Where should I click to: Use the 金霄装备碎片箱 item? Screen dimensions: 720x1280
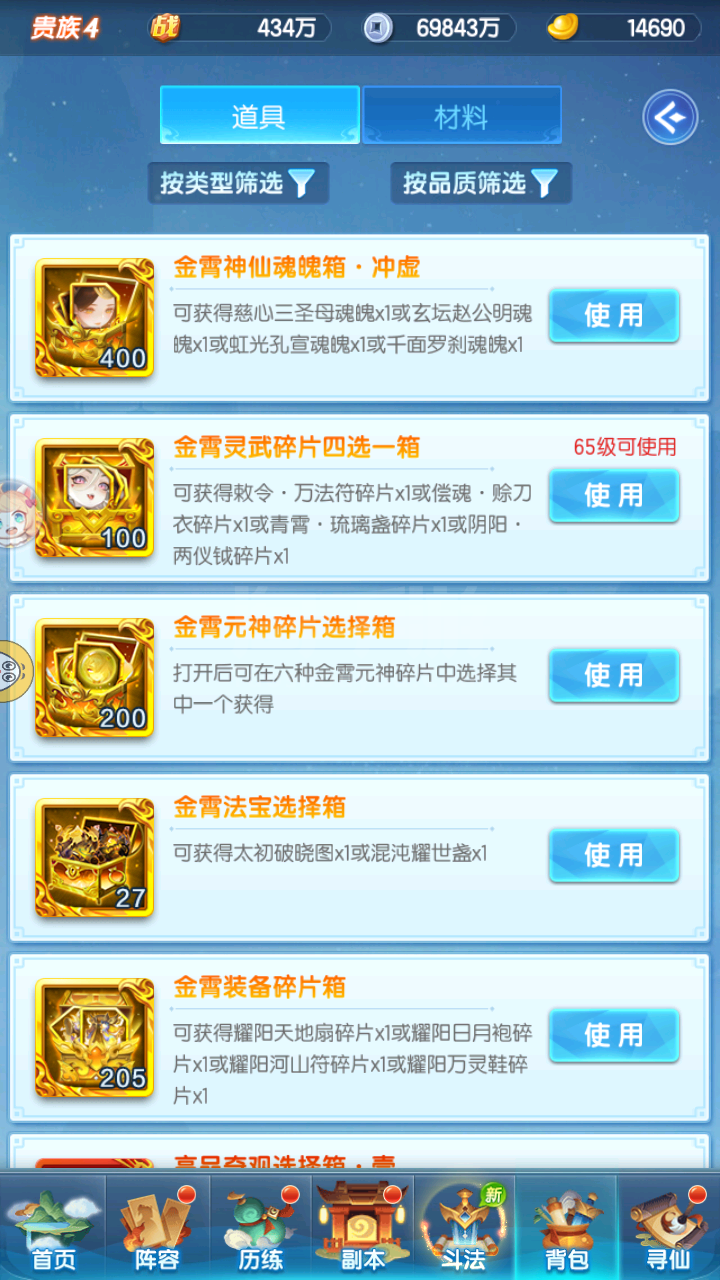pyautogui.click(x=614, y=1036)
